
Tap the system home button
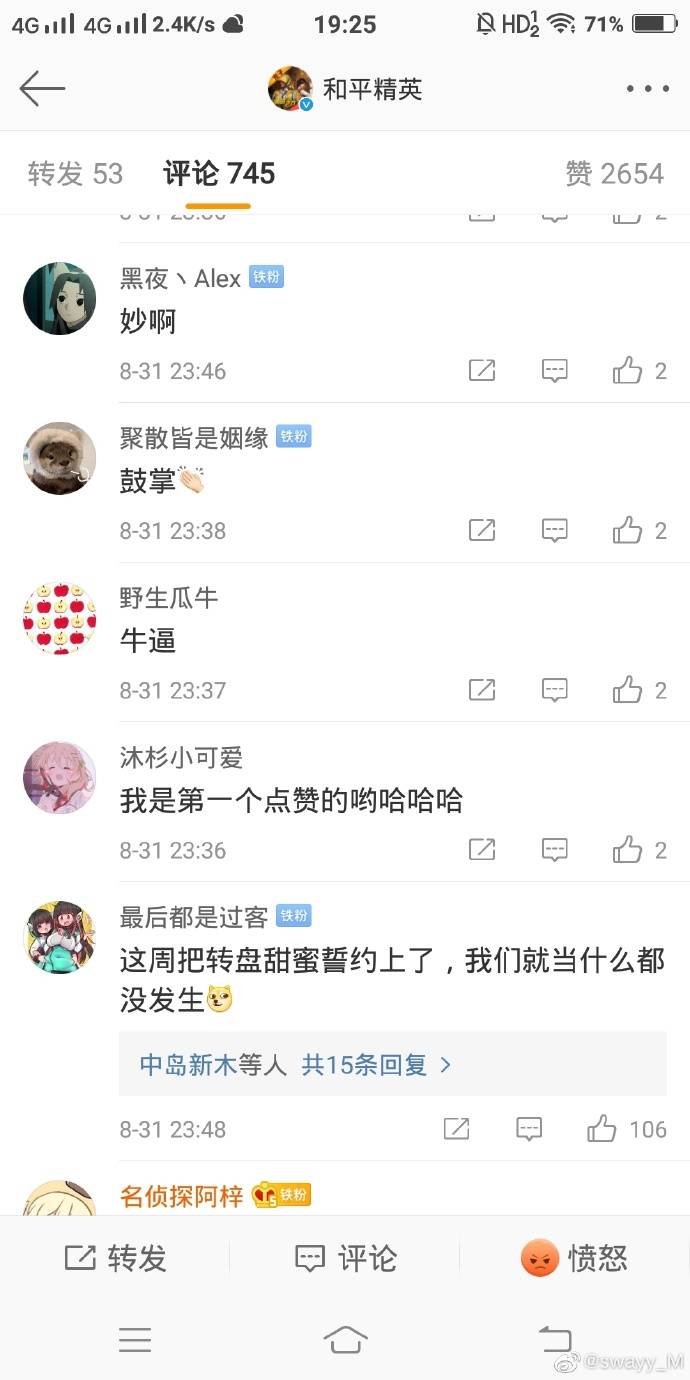click(x=345, y=1339)
